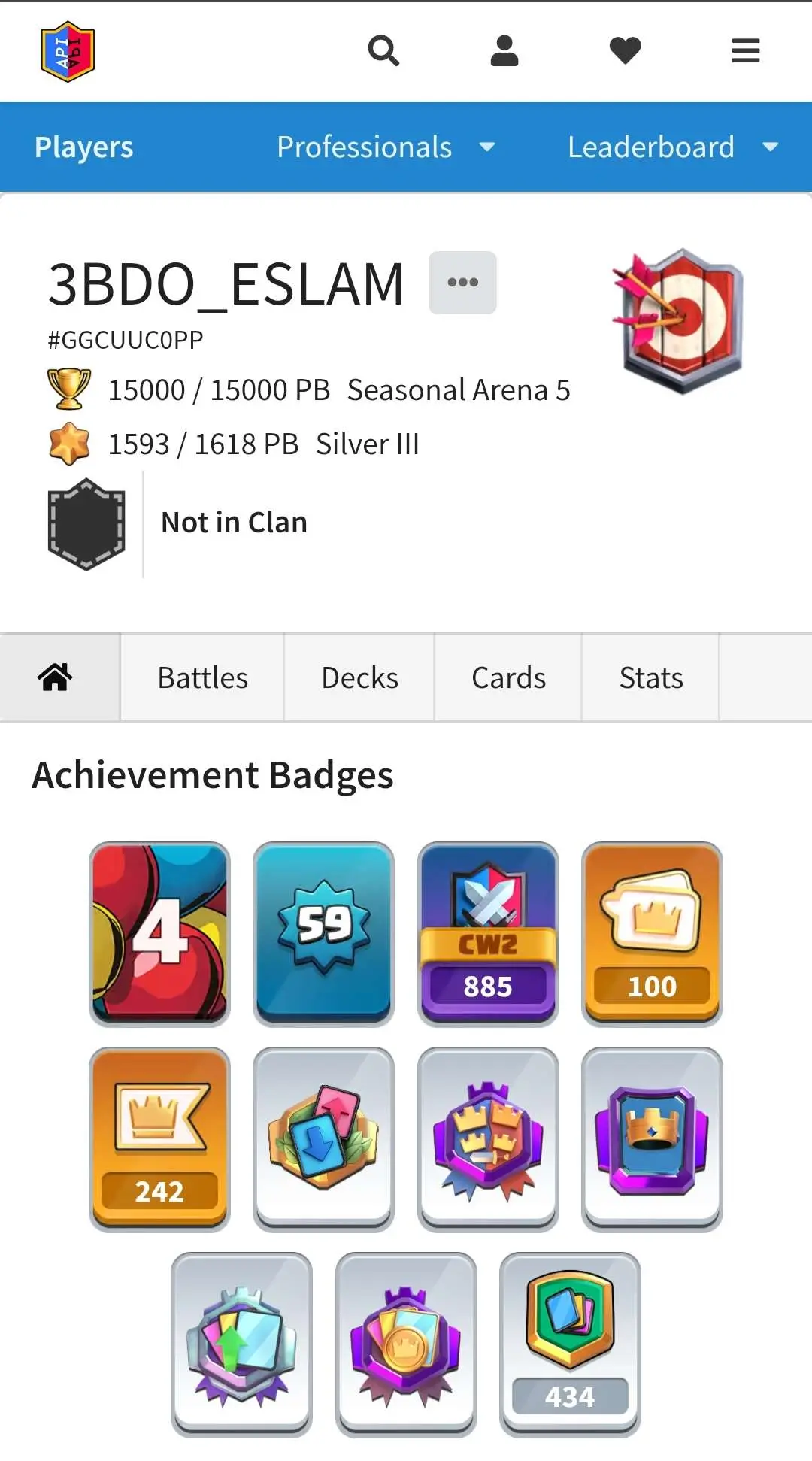Tap the level 59 badge

(x=324, y=934)
